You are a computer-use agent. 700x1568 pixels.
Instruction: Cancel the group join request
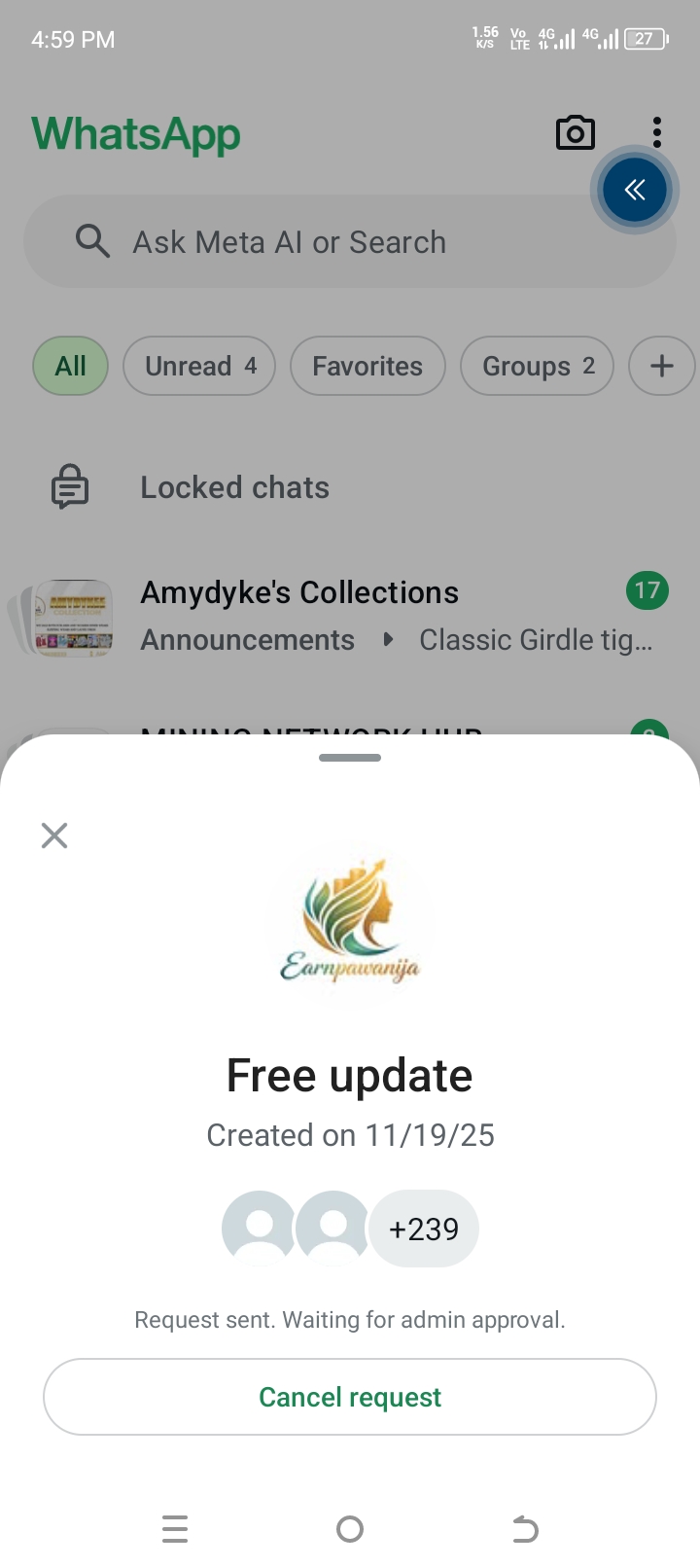[x=350, y=1397]
